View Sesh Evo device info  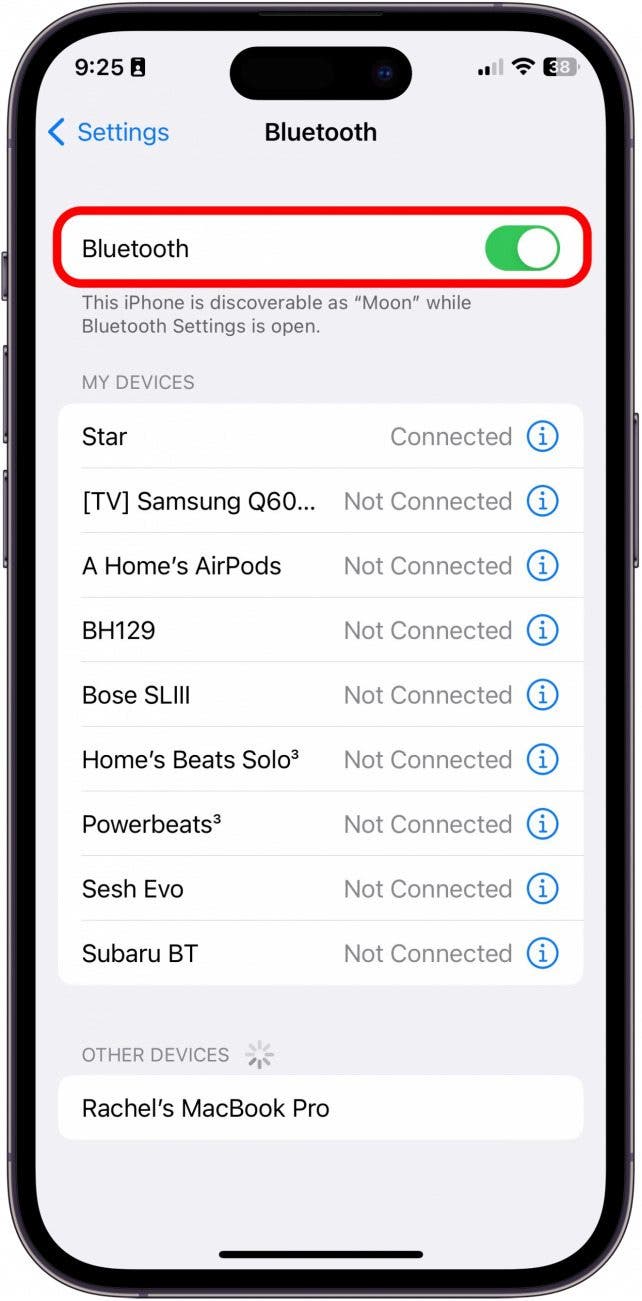[x=542, y=889]
